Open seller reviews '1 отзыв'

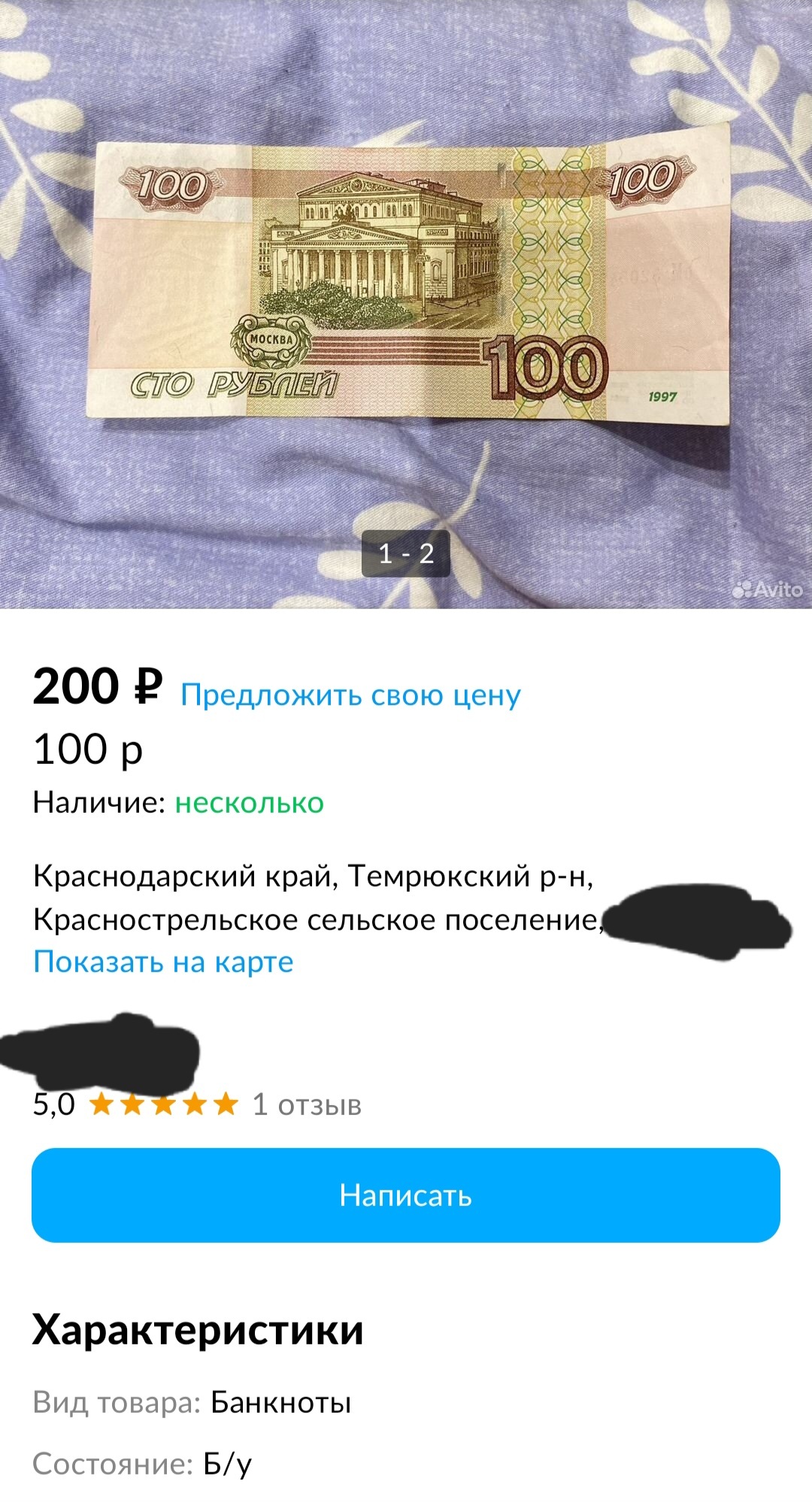[307, 1105]
